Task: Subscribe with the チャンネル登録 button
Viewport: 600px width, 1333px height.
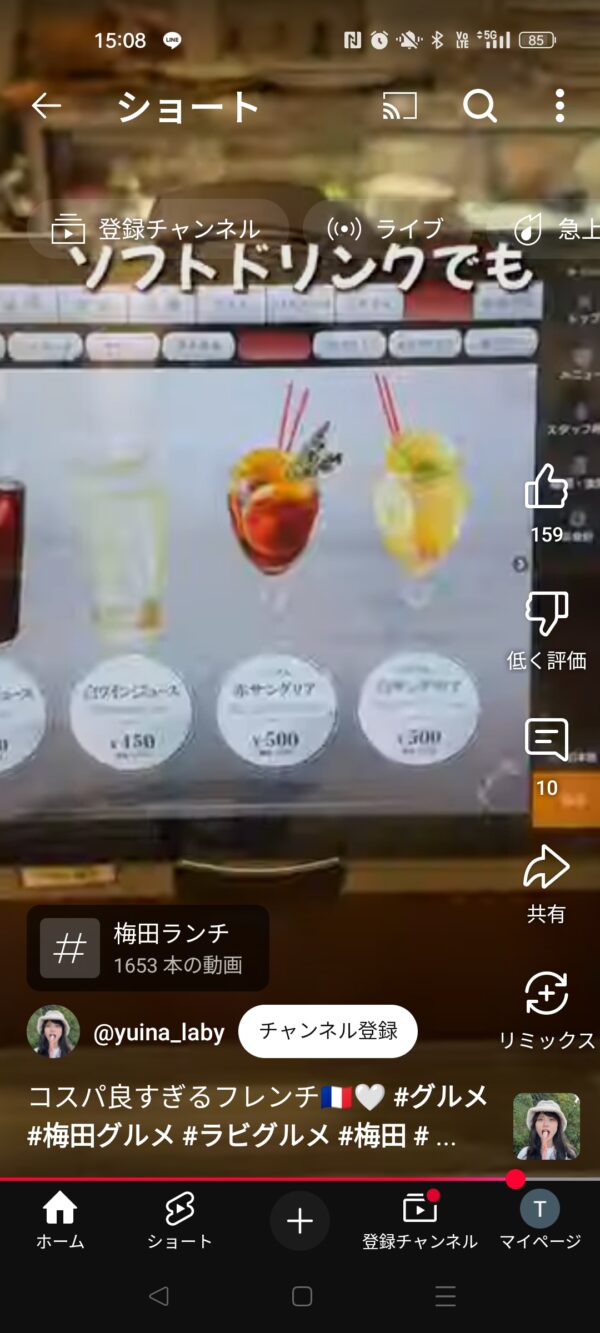Action: (x=328, y=1031)
